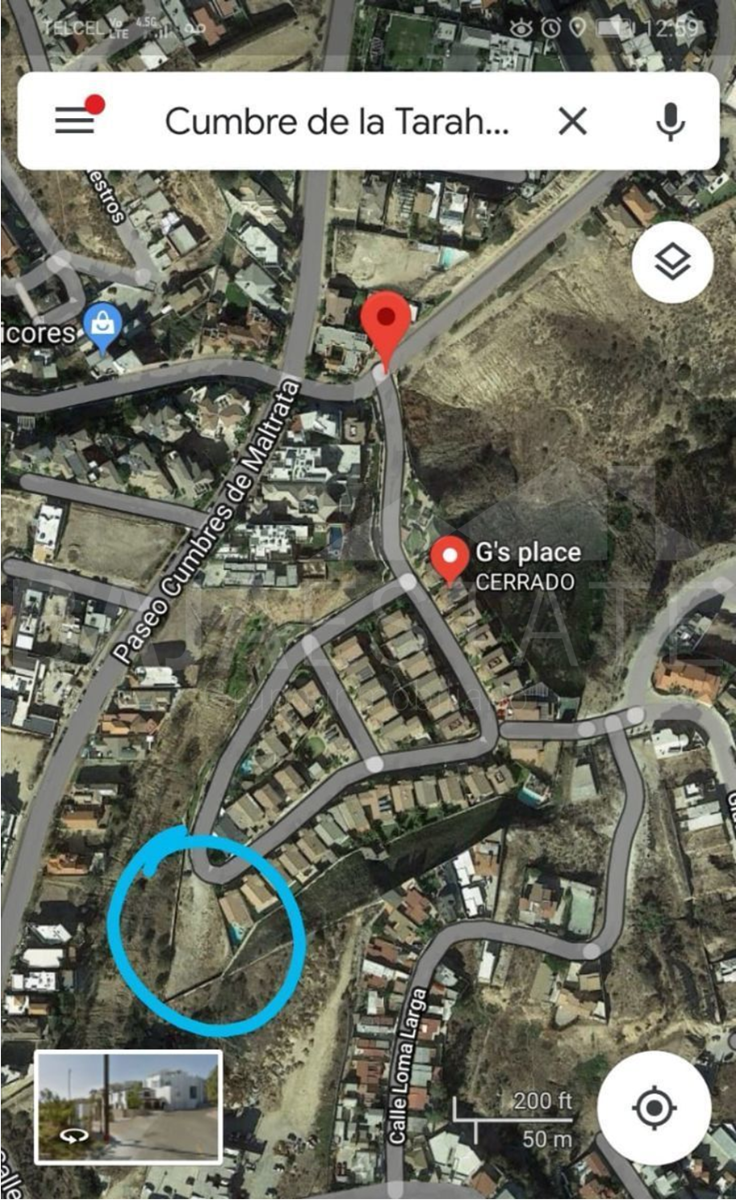
Task: Open the map layers selector
Action: (x=672, y=262)
